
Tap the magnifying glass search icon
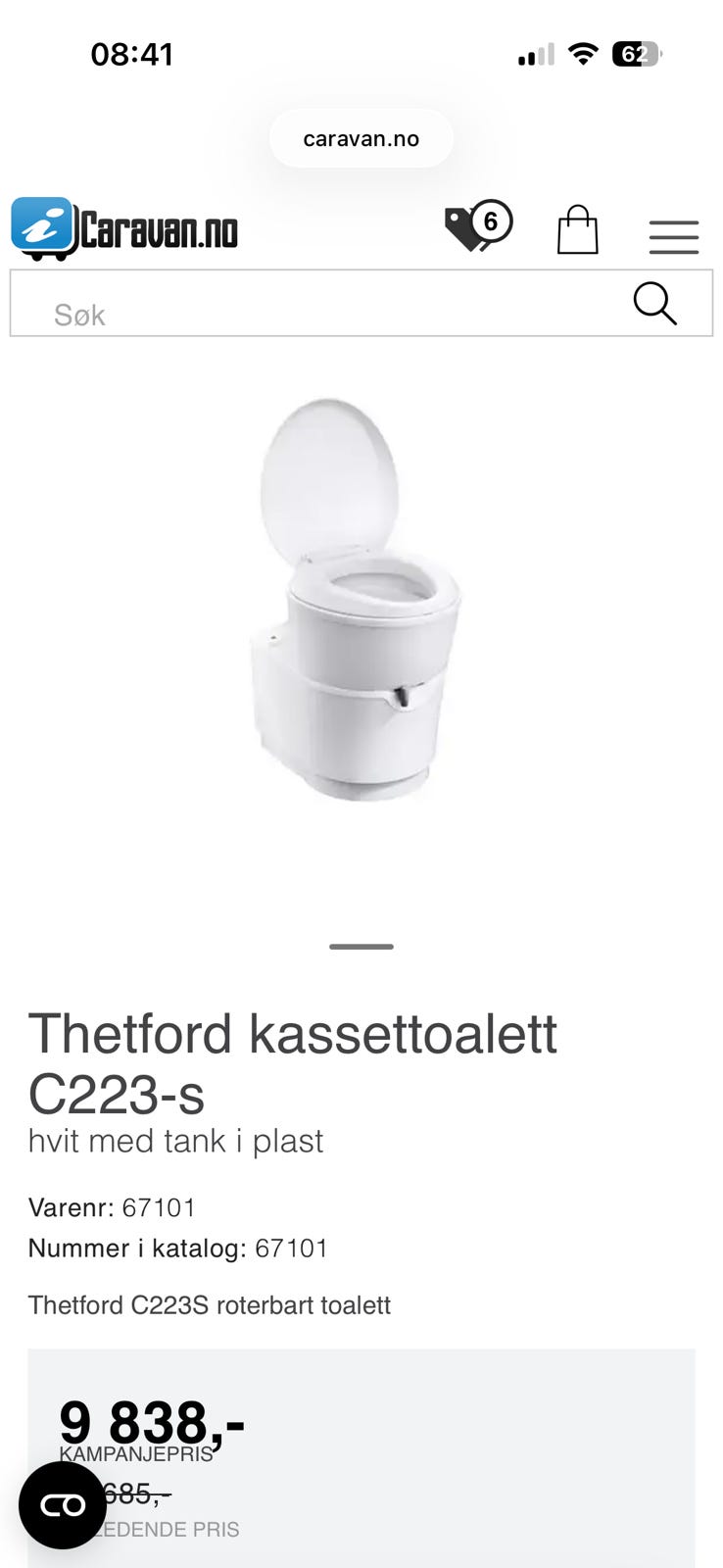[654, 303]
